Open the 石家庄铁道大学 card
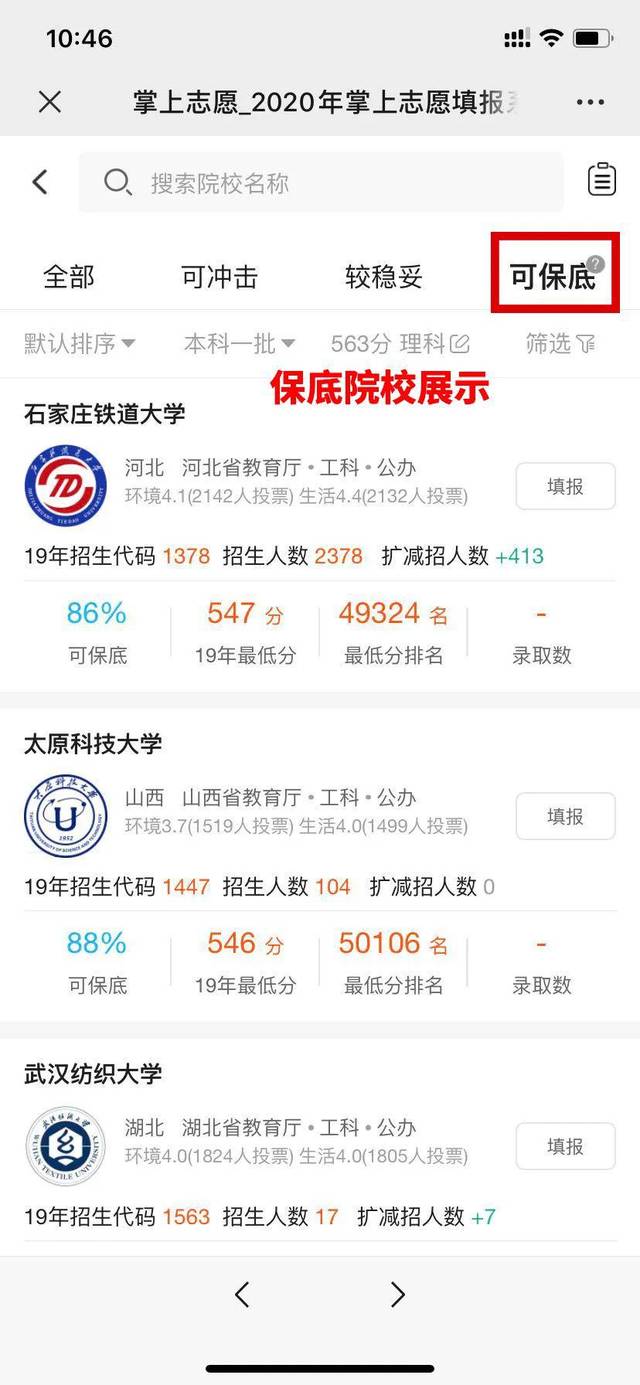Screen dimensions: 640x1385 [x=105, y=414]
